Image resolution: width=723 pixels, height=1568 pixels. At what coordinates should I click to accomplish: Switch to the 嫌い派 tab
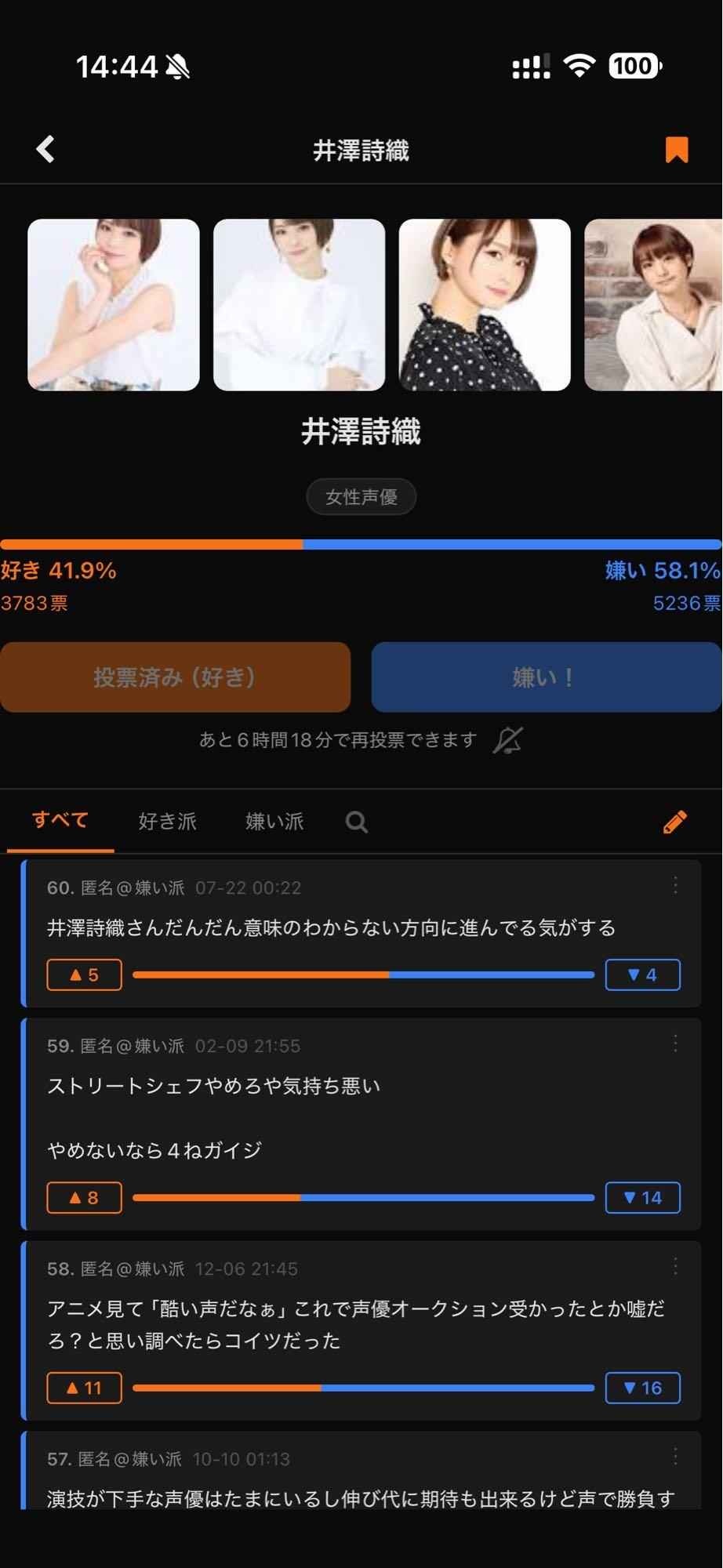(274, 821)
